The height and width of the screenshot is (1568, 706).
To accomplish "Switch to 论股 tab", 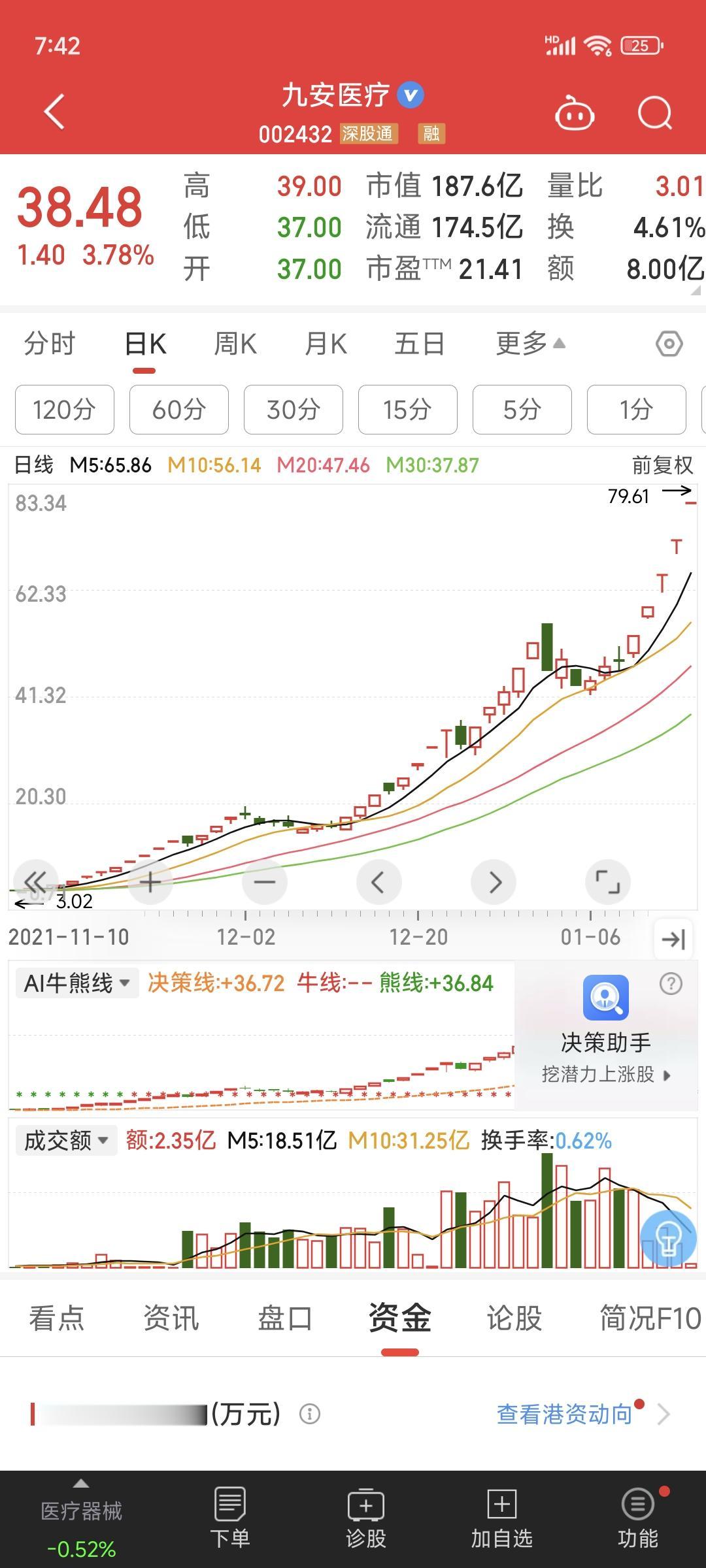I will (x=514, y=1318).
